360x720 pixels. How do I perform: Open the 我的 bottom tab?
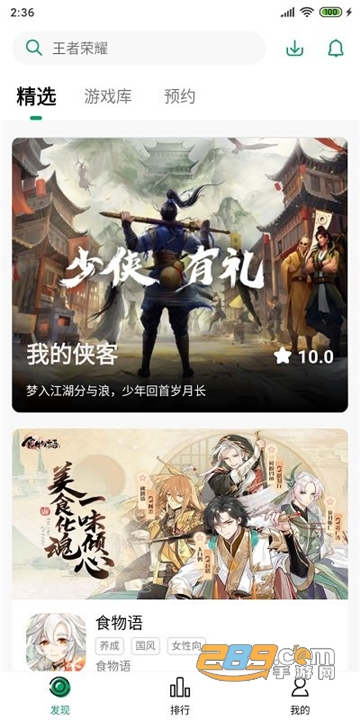click(300, 696)
